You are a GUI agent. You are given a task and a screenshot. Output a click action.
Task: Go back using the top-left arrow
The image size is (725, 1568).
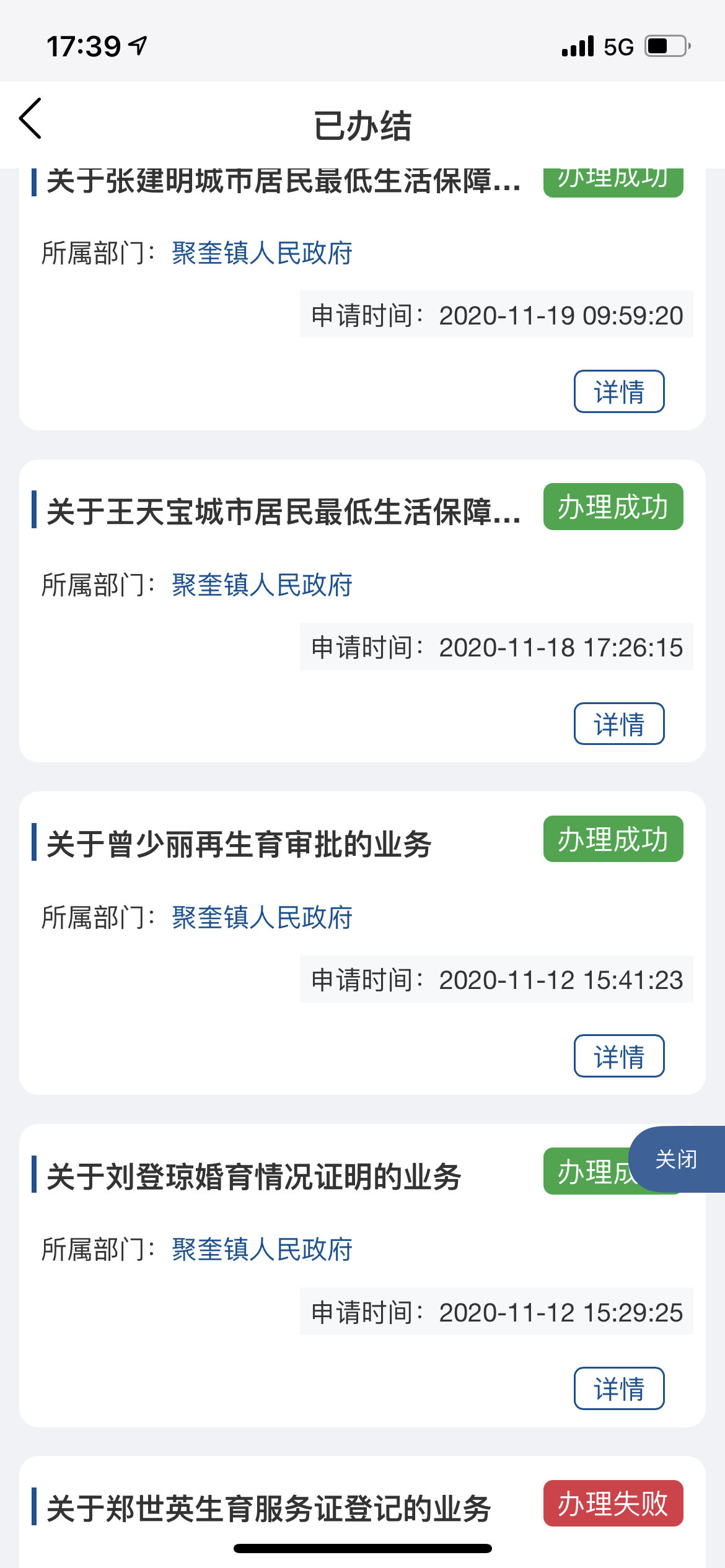[30, 118]
